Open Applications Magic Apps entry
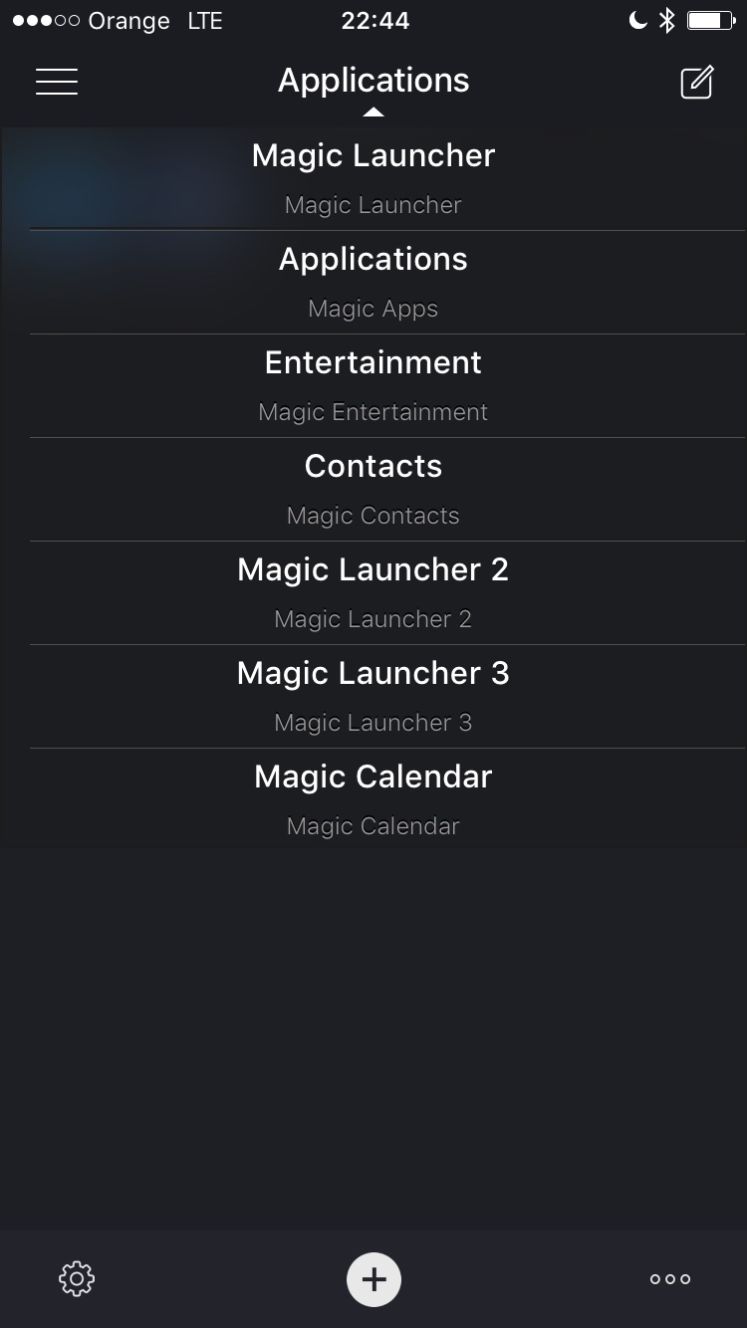Screen dimensions: 747x1328 click(x=373, y=283)
